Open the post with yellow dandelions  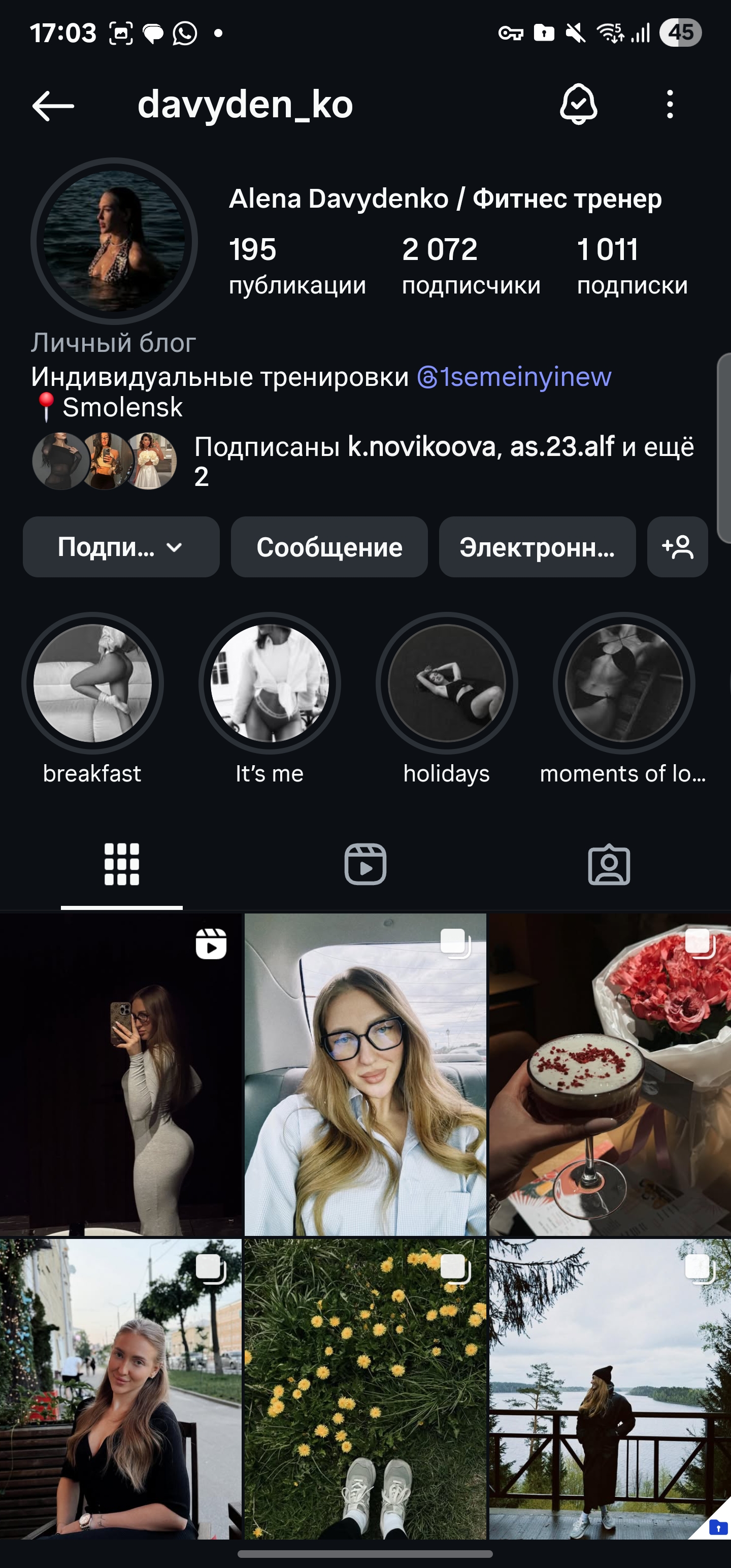tap(365, 1388)
